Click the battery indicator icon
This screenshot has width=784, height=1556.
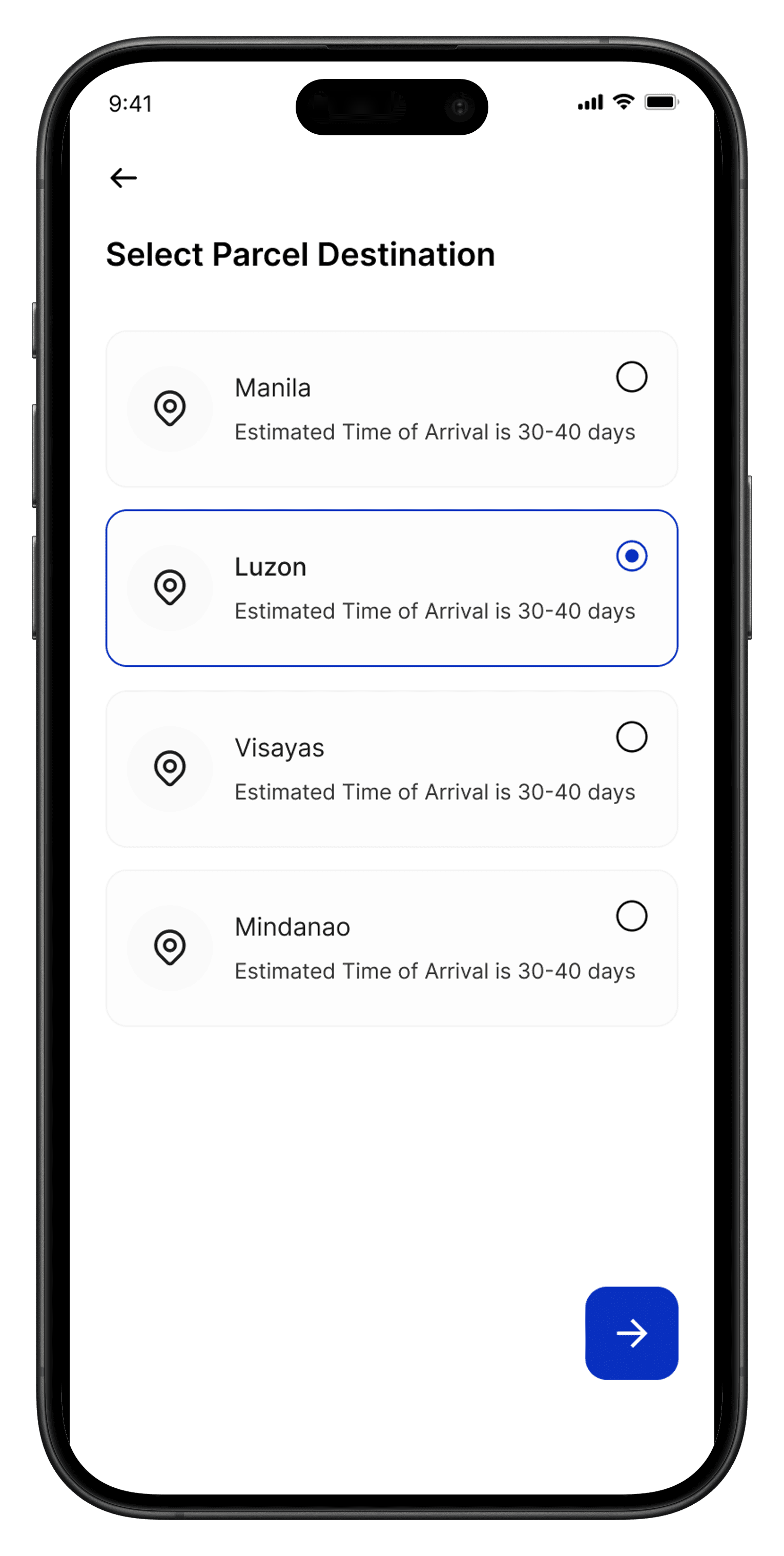coord(661,103)
